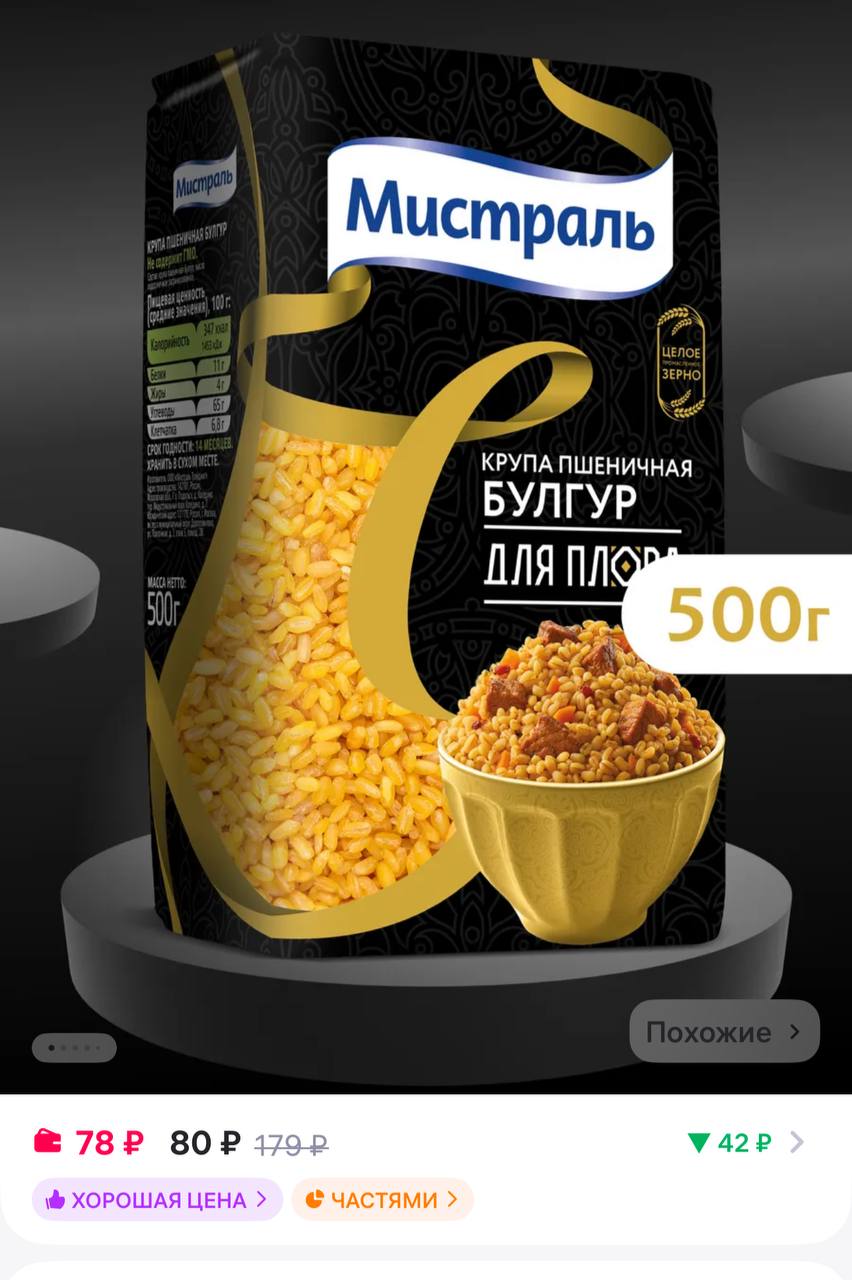Expand the 42 ₽ price drop details
Screen dimensions: 852x1280
click(745, 1142)
